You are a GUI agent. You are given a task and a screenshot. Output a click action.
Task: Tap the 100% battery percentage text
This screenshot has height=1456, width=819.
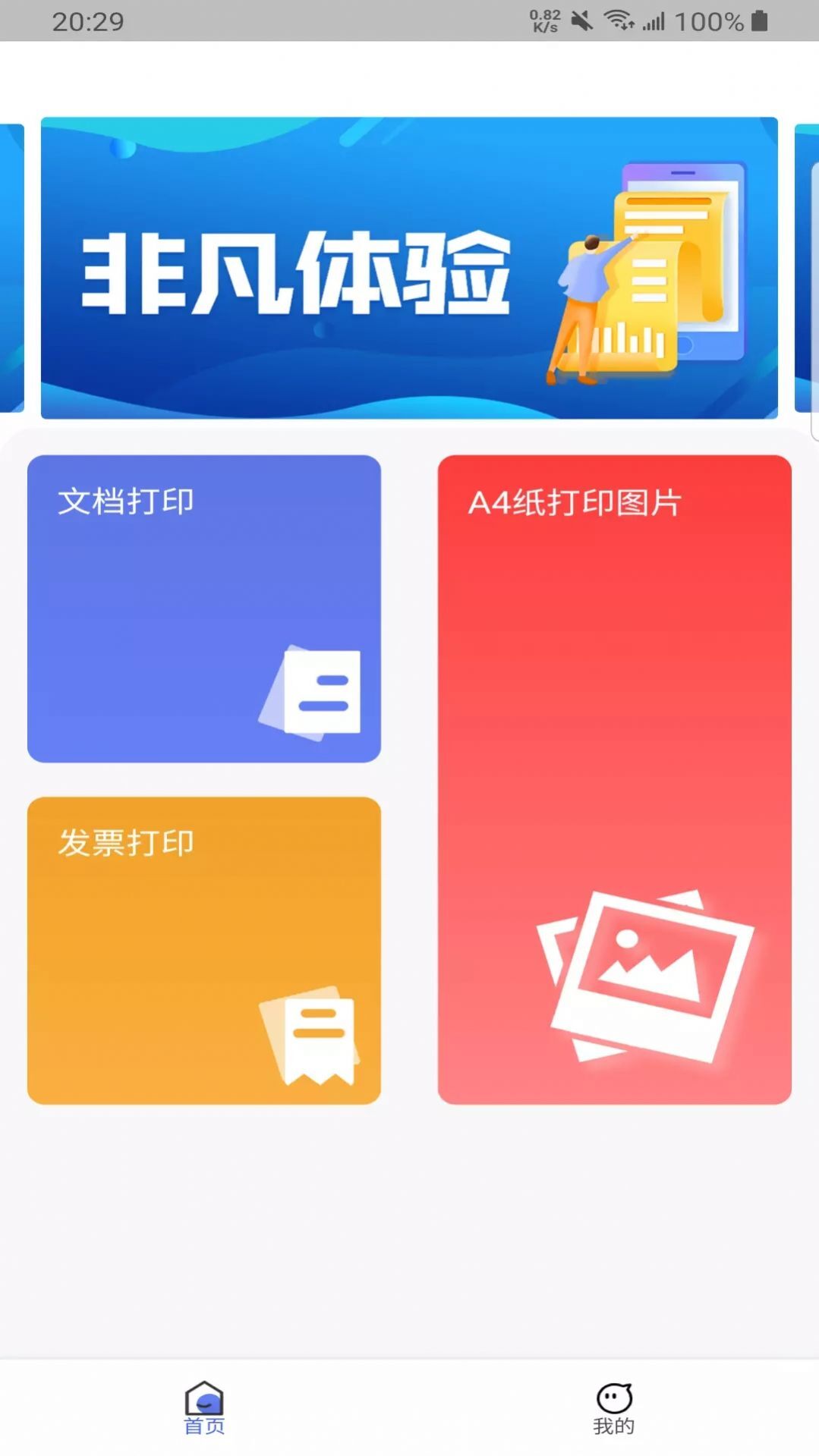[x=712, y=20]
